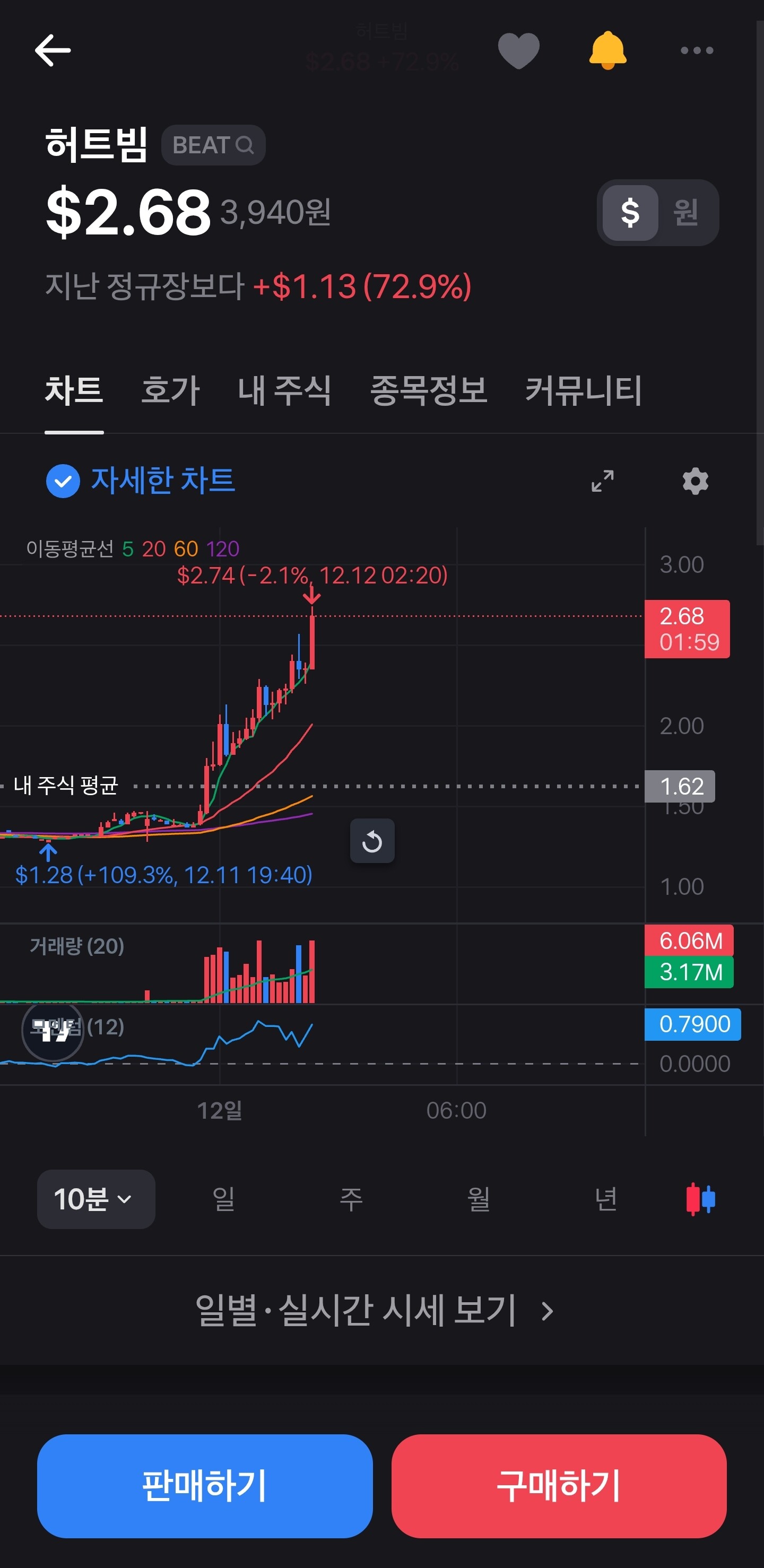Screen dimensions: 764x1568
Task: Open chart settings gear
Action: pyautogui.click(x=695, y=481)
